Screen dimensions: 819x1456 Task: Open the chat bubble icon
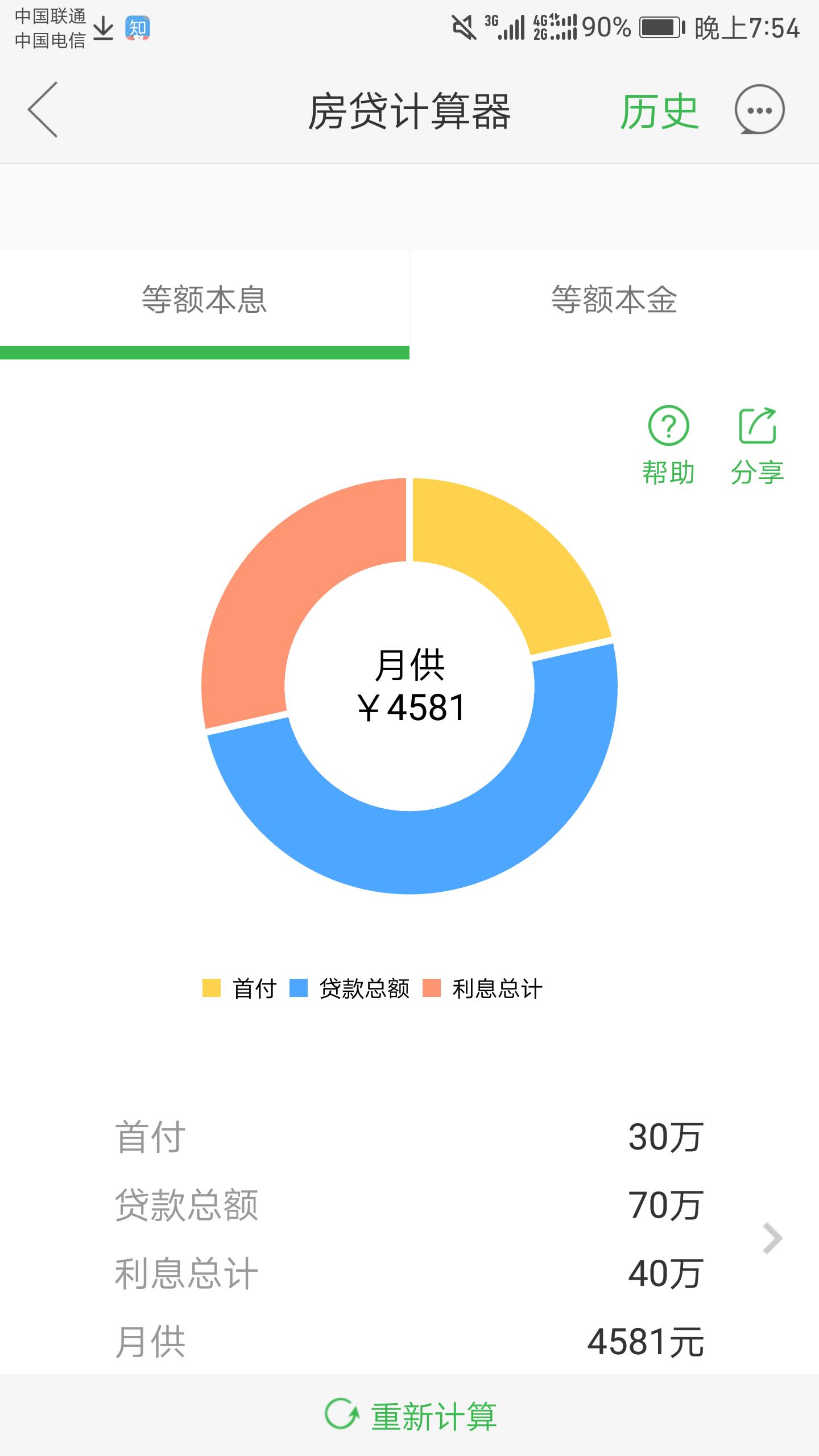click(x=759, y=110)
